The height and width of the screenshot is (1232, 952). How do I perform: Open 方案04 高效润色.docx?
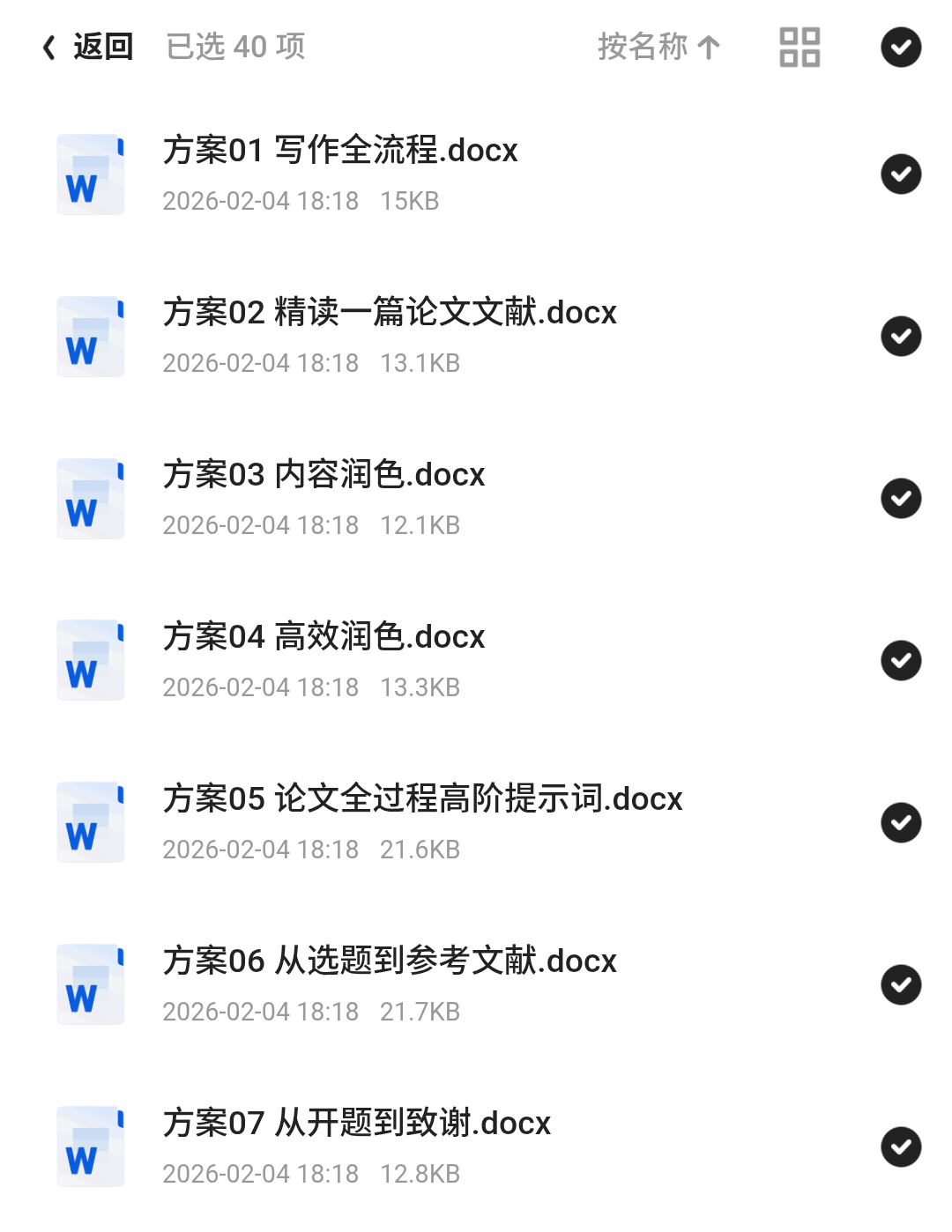click(x=324, y=637)
